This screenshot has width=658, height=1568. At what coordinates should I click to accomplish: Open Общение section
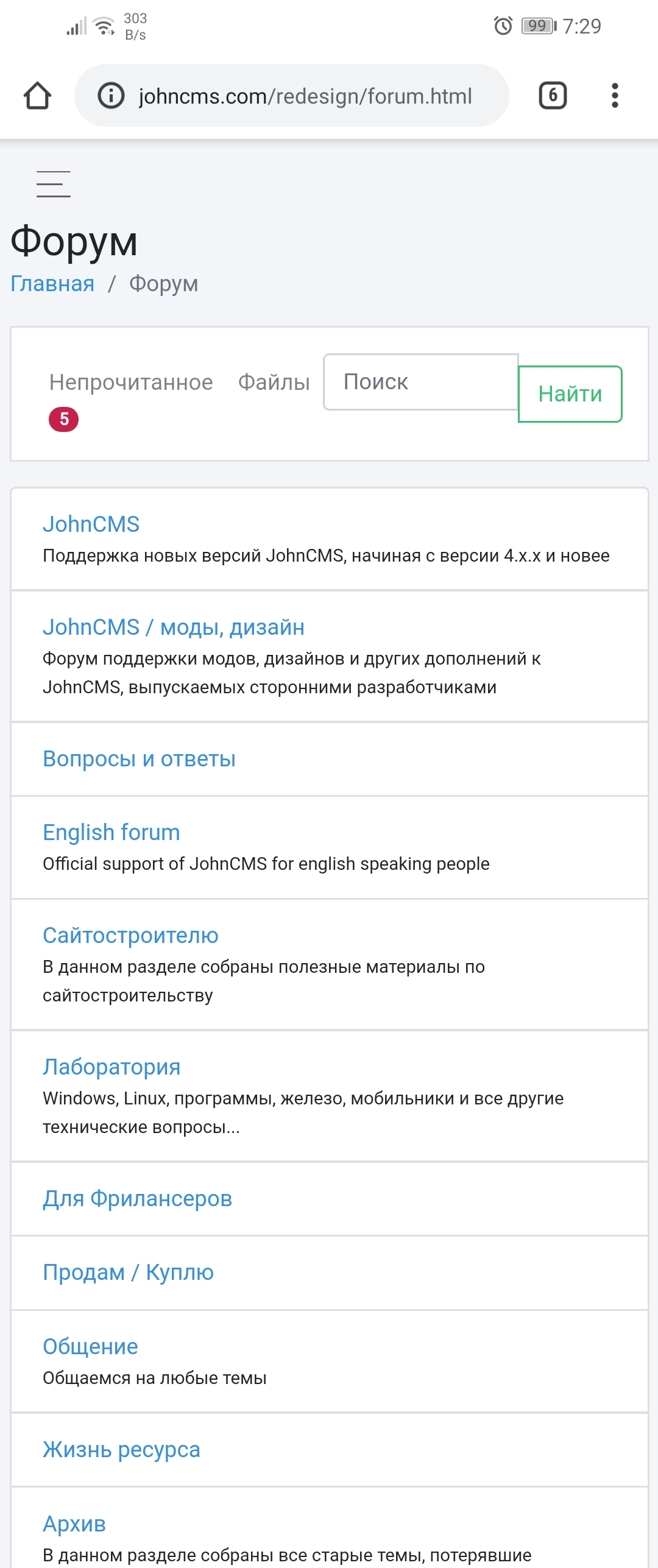point(90,1347)
